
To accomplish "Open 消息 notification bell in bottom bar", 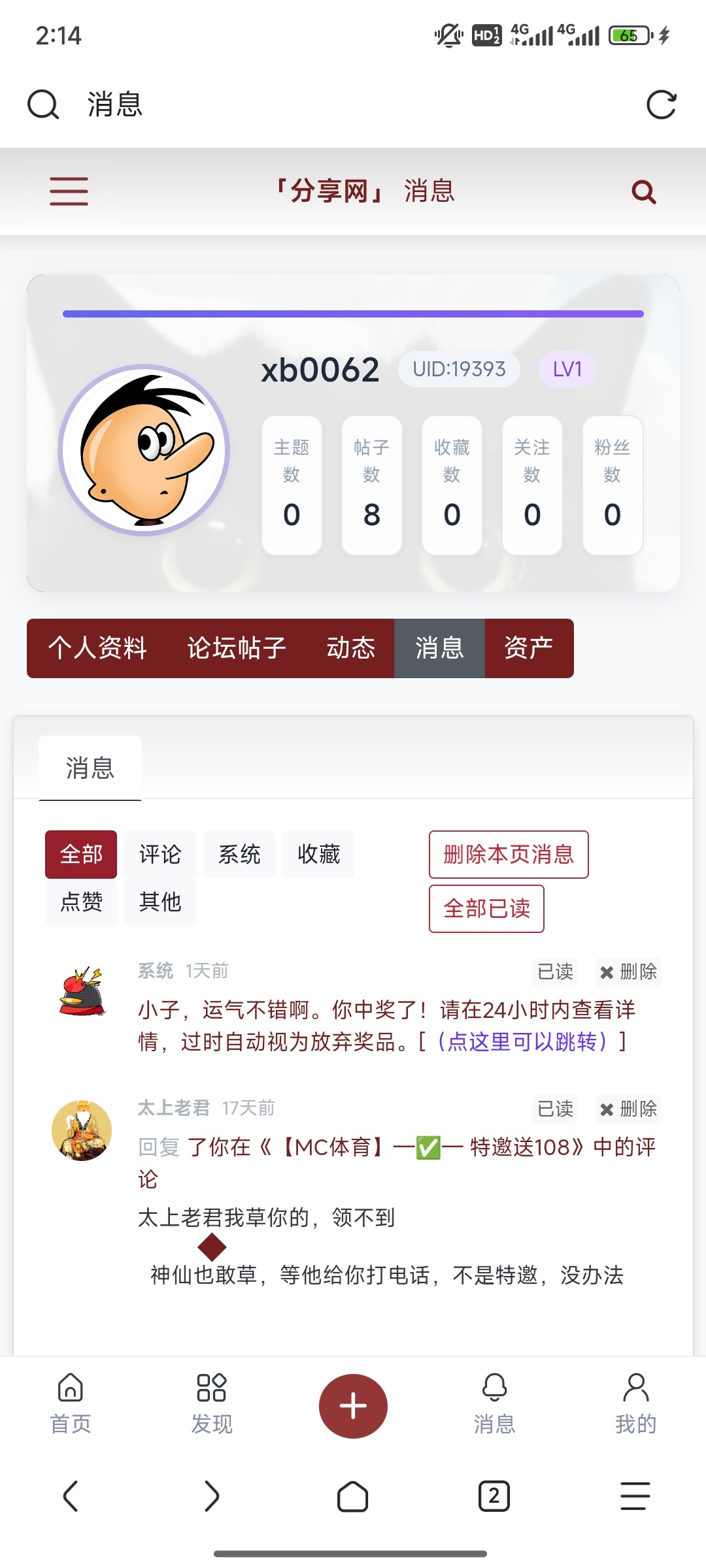I will (x=495, y=1405).
